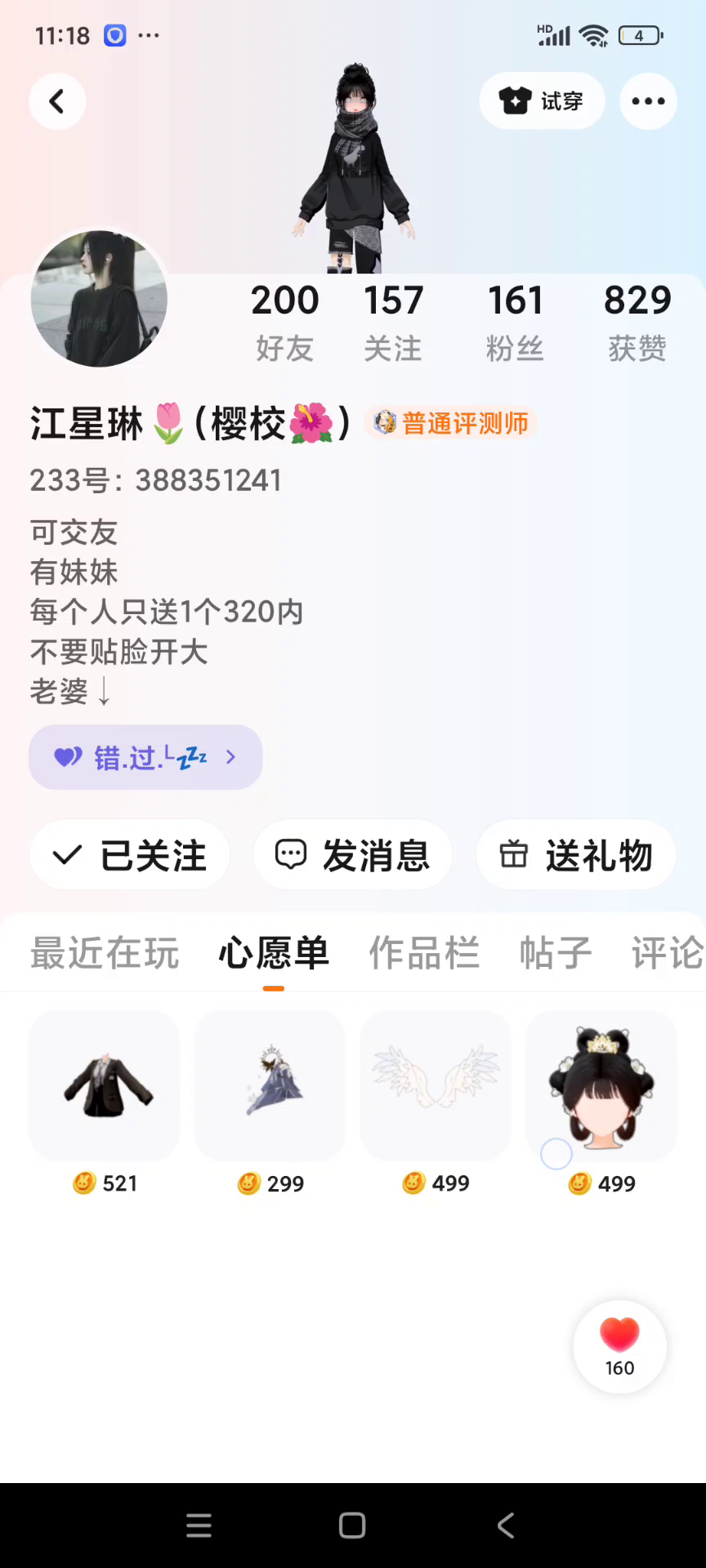This screenshot has width=706, height=1568.
Task: Open the wishlist item priced 299
Action: 270,1087
